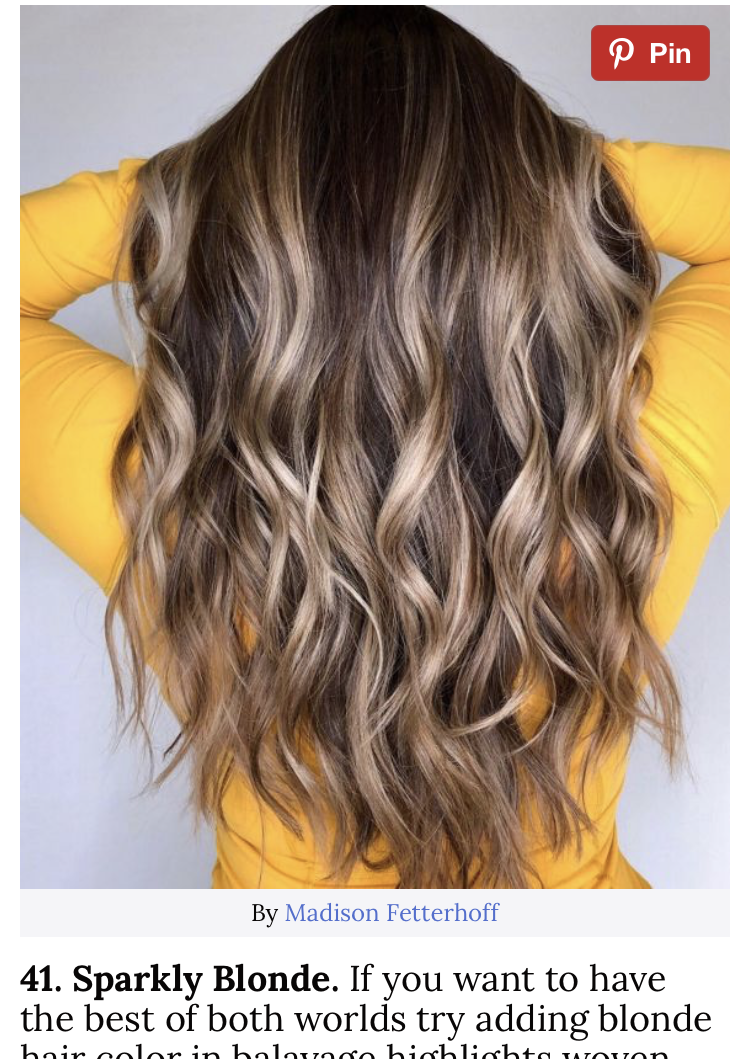Screen dimensions: 744x1059
Task: Pin the hair photo to Pinterest
Action: pyautogui.click(x=650, y=53)
